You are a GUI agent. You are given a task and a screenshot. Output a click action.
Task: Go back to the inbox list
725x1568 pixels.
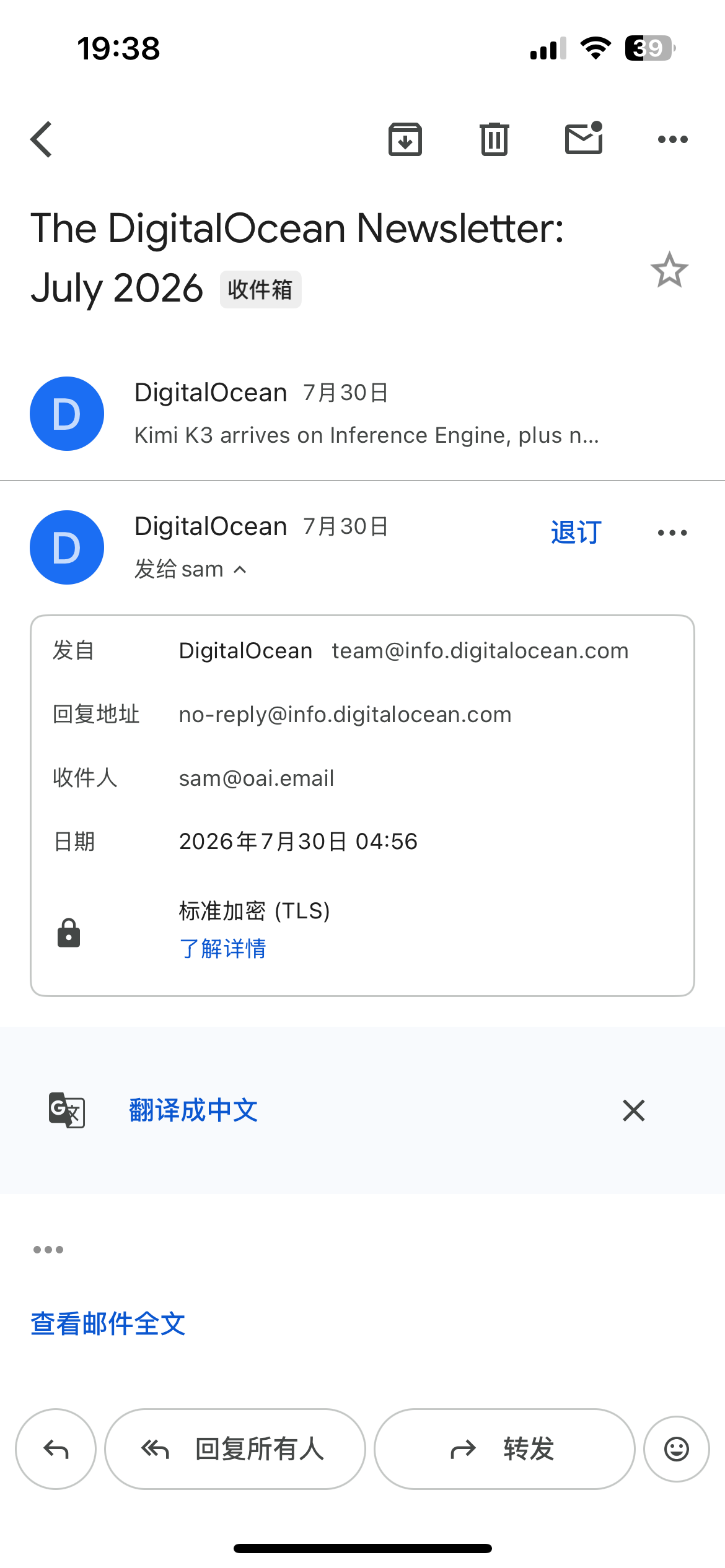point(42,139)
